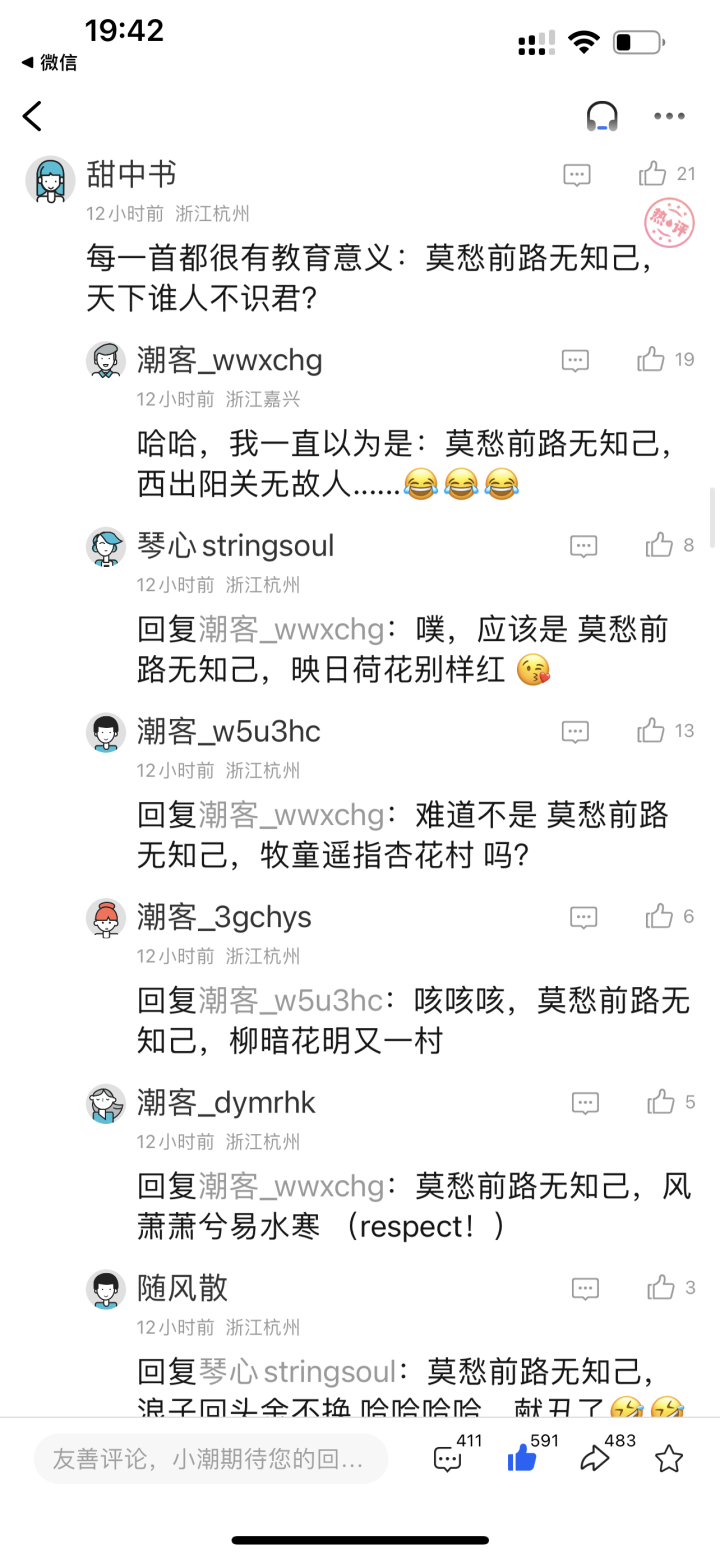The width and height of the screenshot is (720, 1558).
Task: Tap the comment input field
Action: pyautogui.click(x=210, y=1458)
